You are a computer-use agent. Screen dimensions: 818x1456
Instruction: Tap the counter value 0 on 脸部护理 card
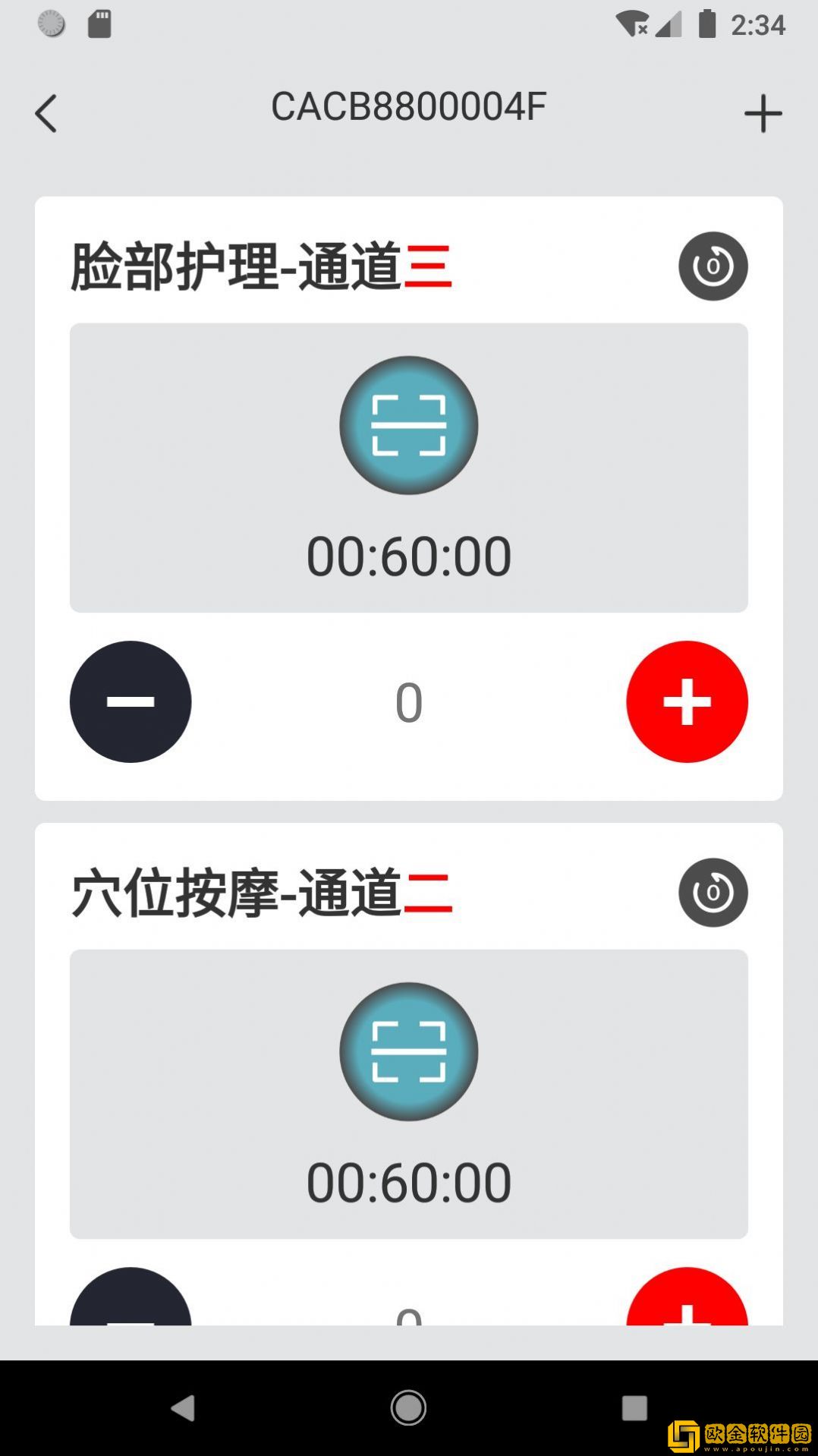pyautogui.click(x=408, y=701)
